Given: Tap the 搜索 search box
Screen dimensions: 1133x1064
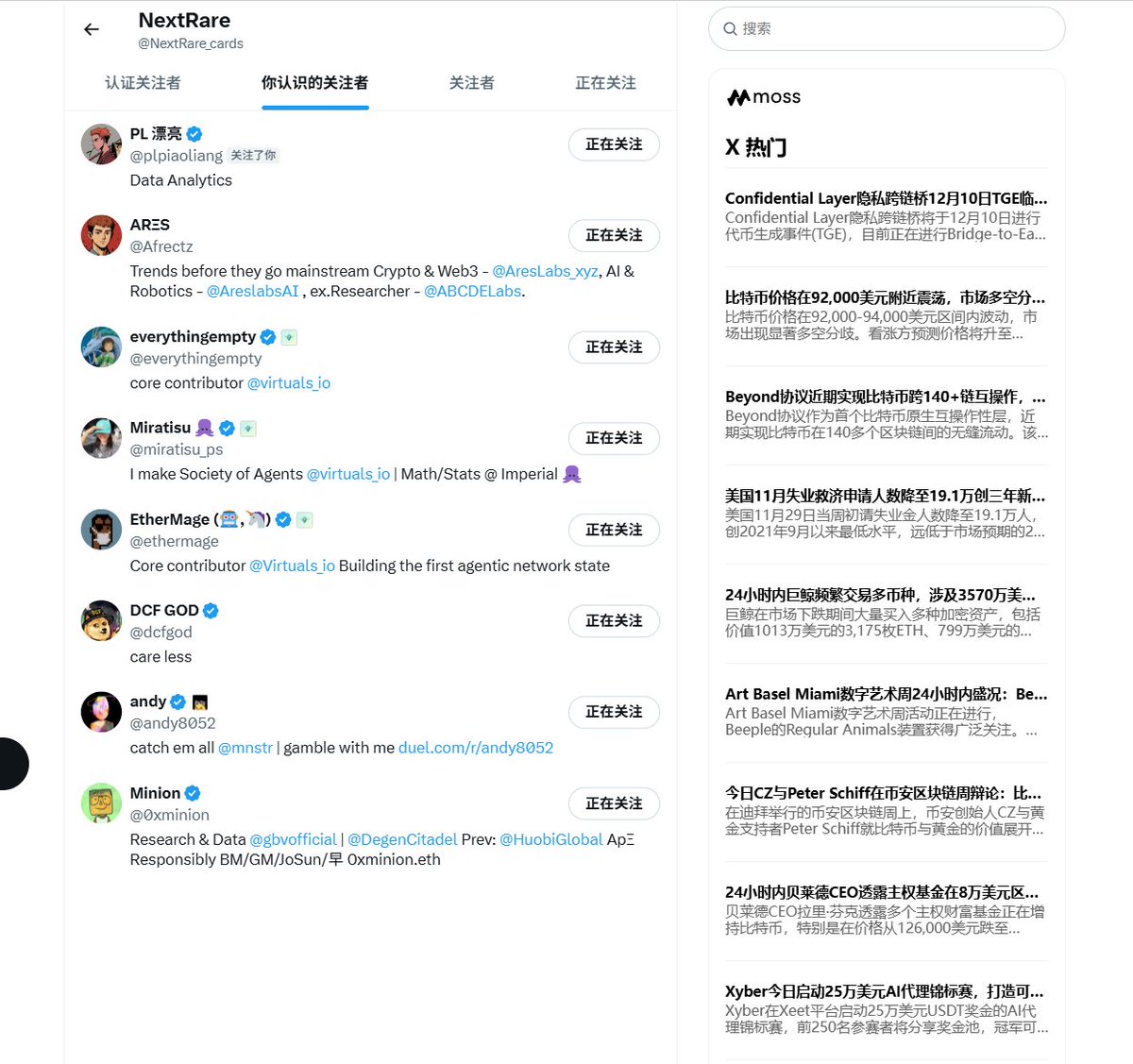Looking at the screenshot, I should (x=886, y=29).
